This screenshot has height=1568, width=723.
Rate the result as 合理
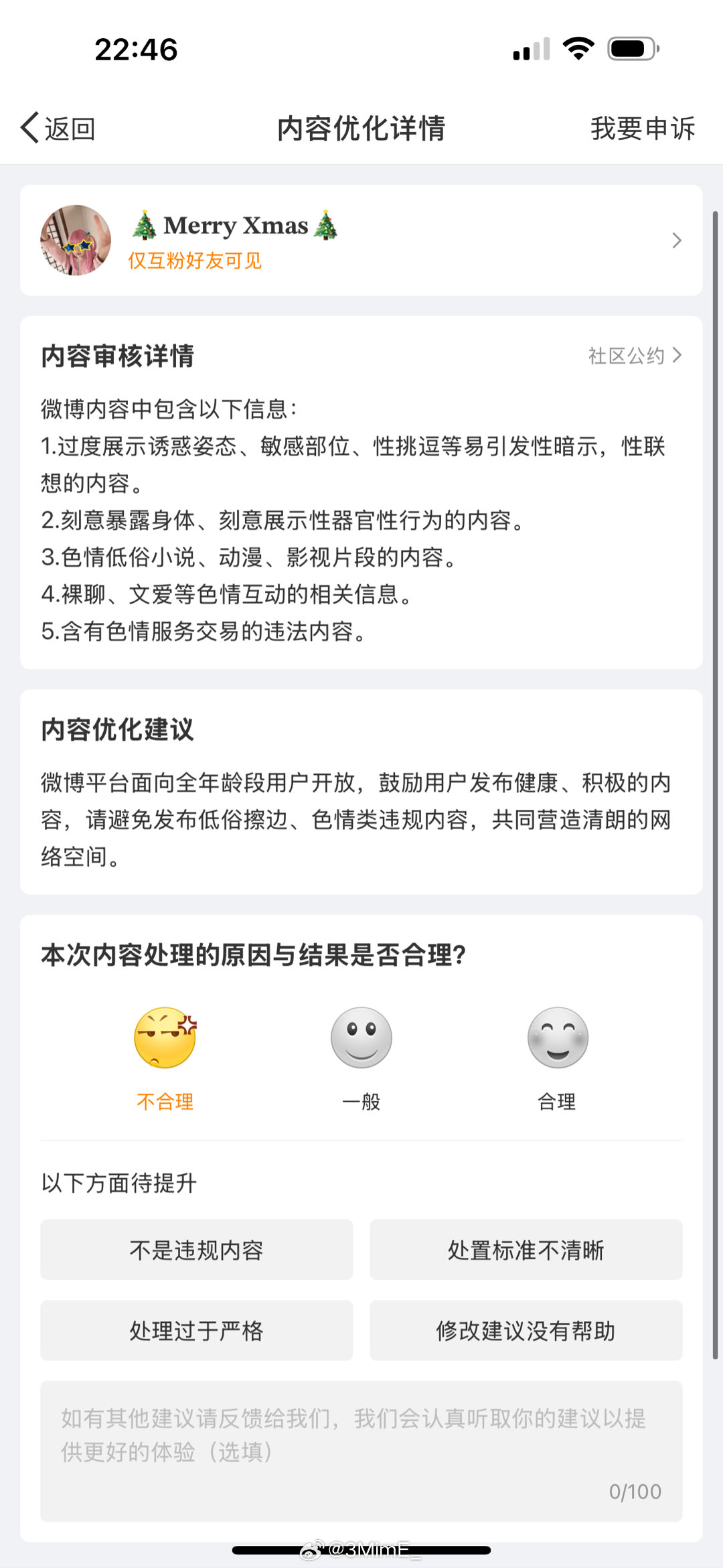(x=557, y=1054)
